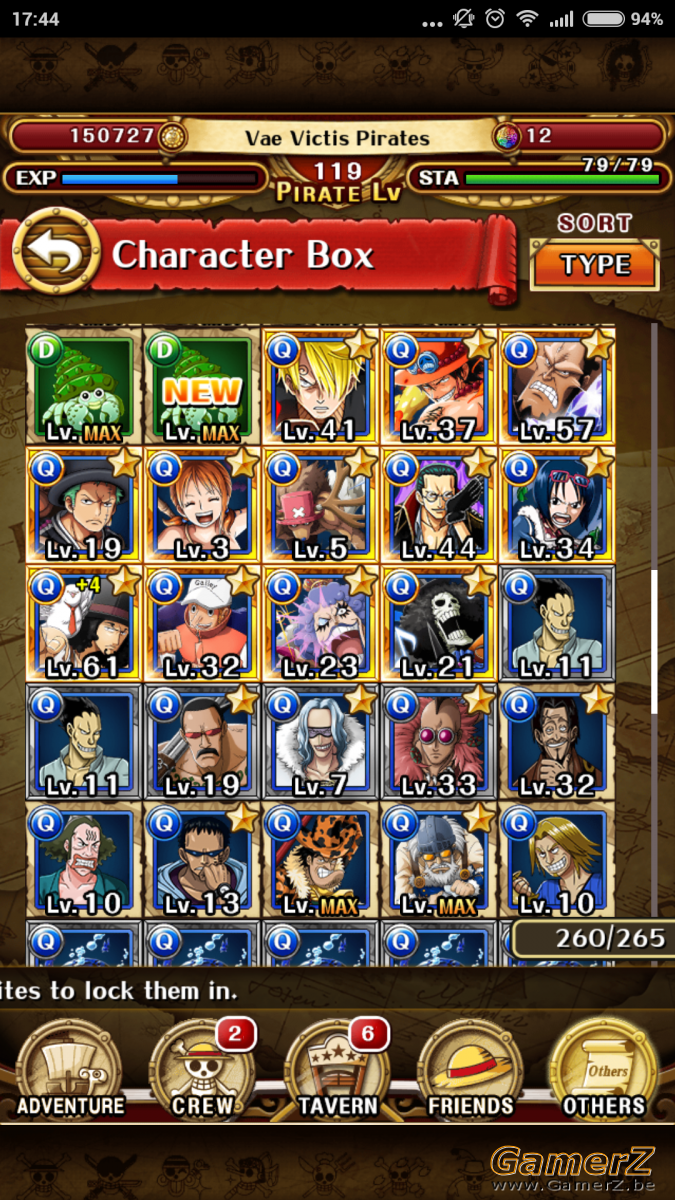Open the Lv.33 character with pink sunglasses
675x1200 pixels.
[438, 742]
